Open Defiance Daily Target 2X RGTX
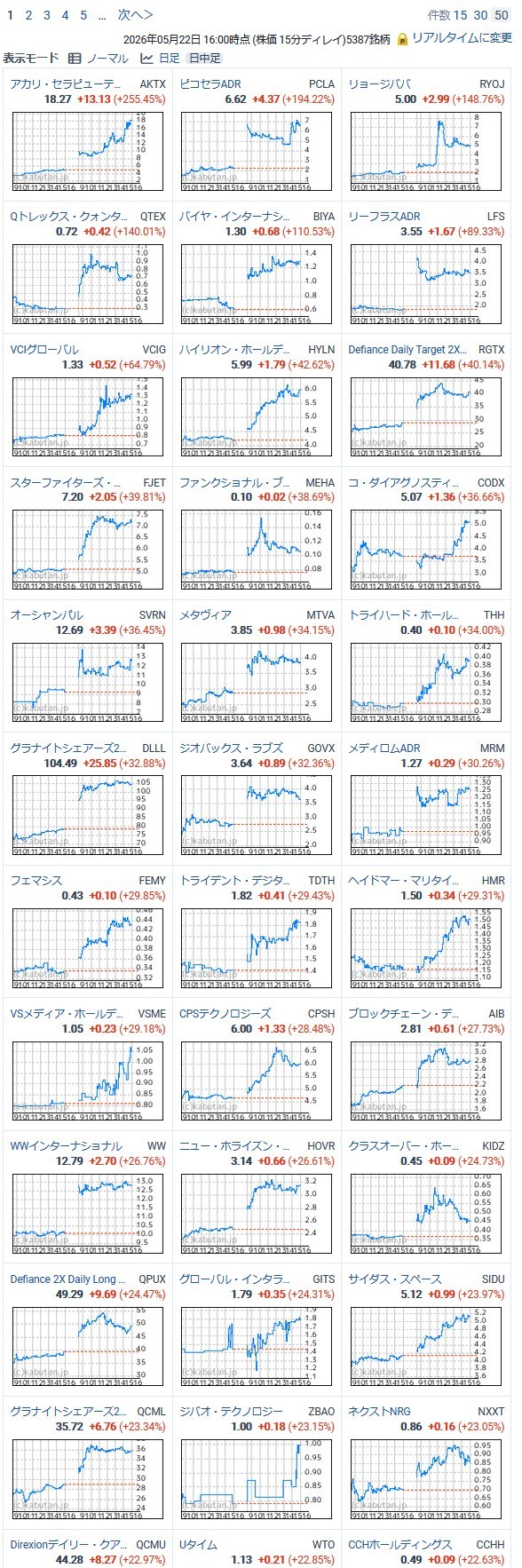 tap(407, 349)
